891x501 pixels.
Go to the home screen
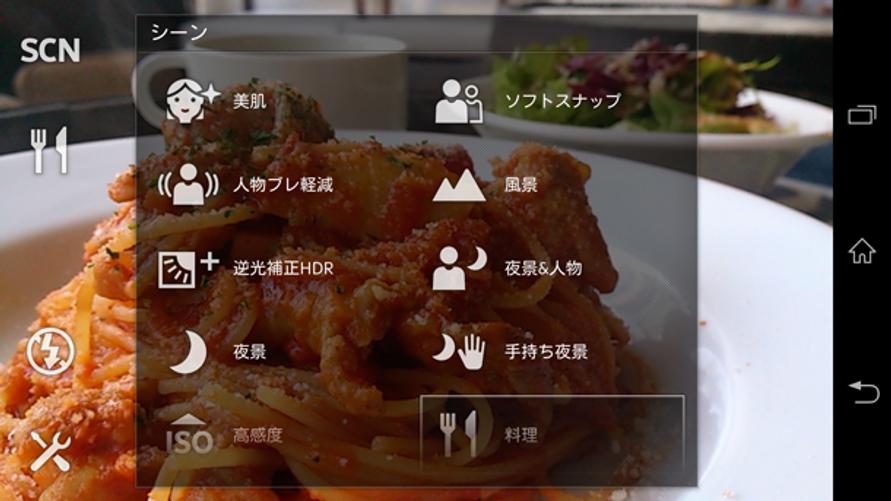pos(862,251)
